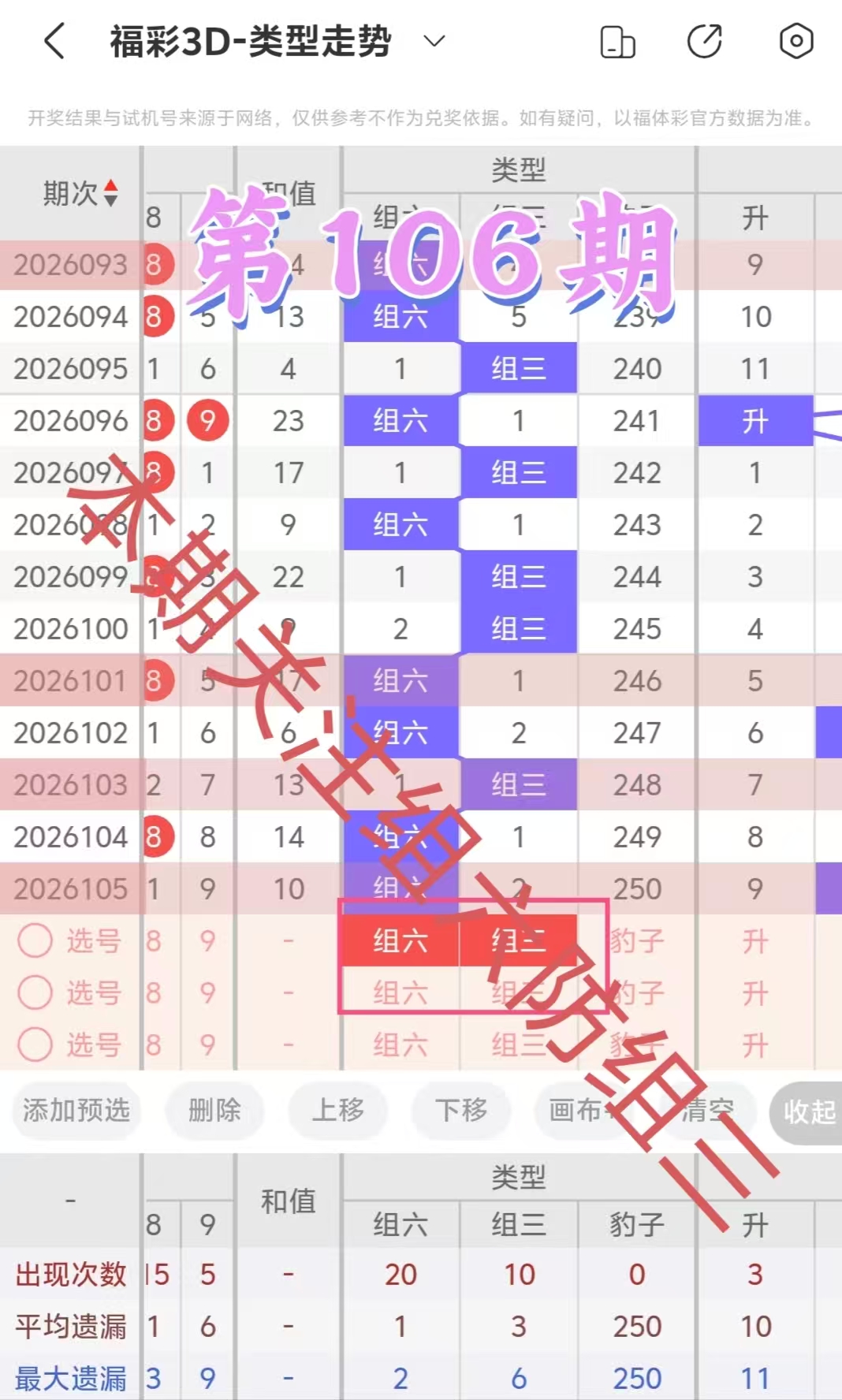Share this trend chart
The width and height of the screenshot is (842, 1400).
(x=704, y=42)
